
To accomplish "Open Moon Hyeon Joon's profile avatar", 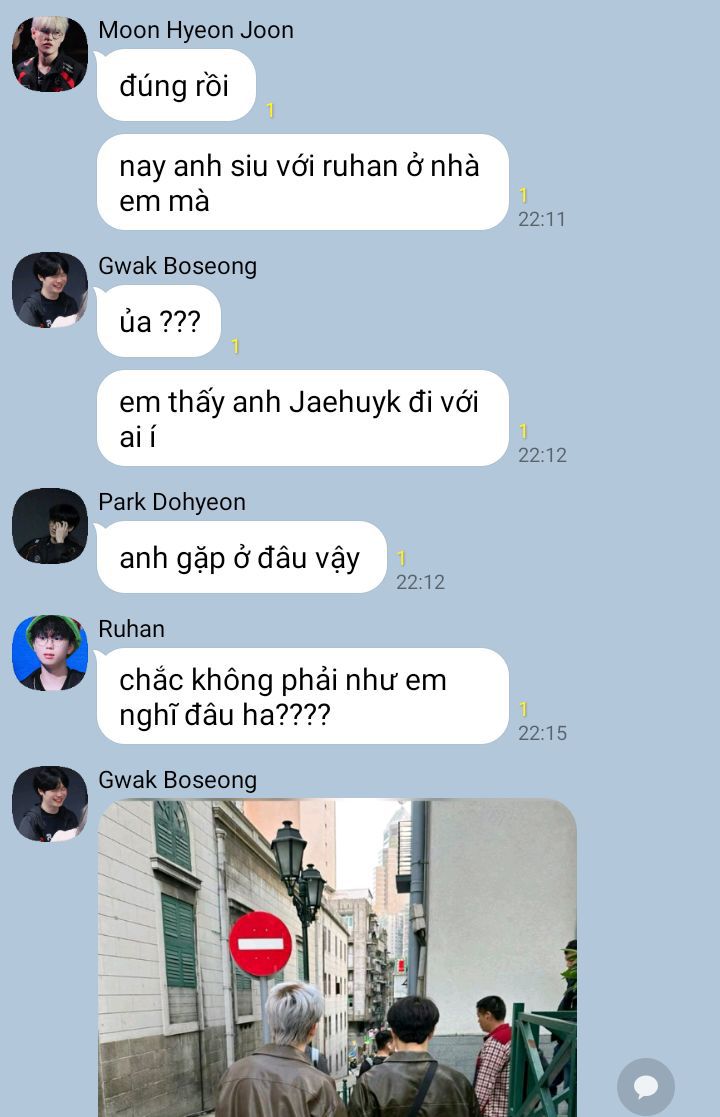I will pos(49,54).
